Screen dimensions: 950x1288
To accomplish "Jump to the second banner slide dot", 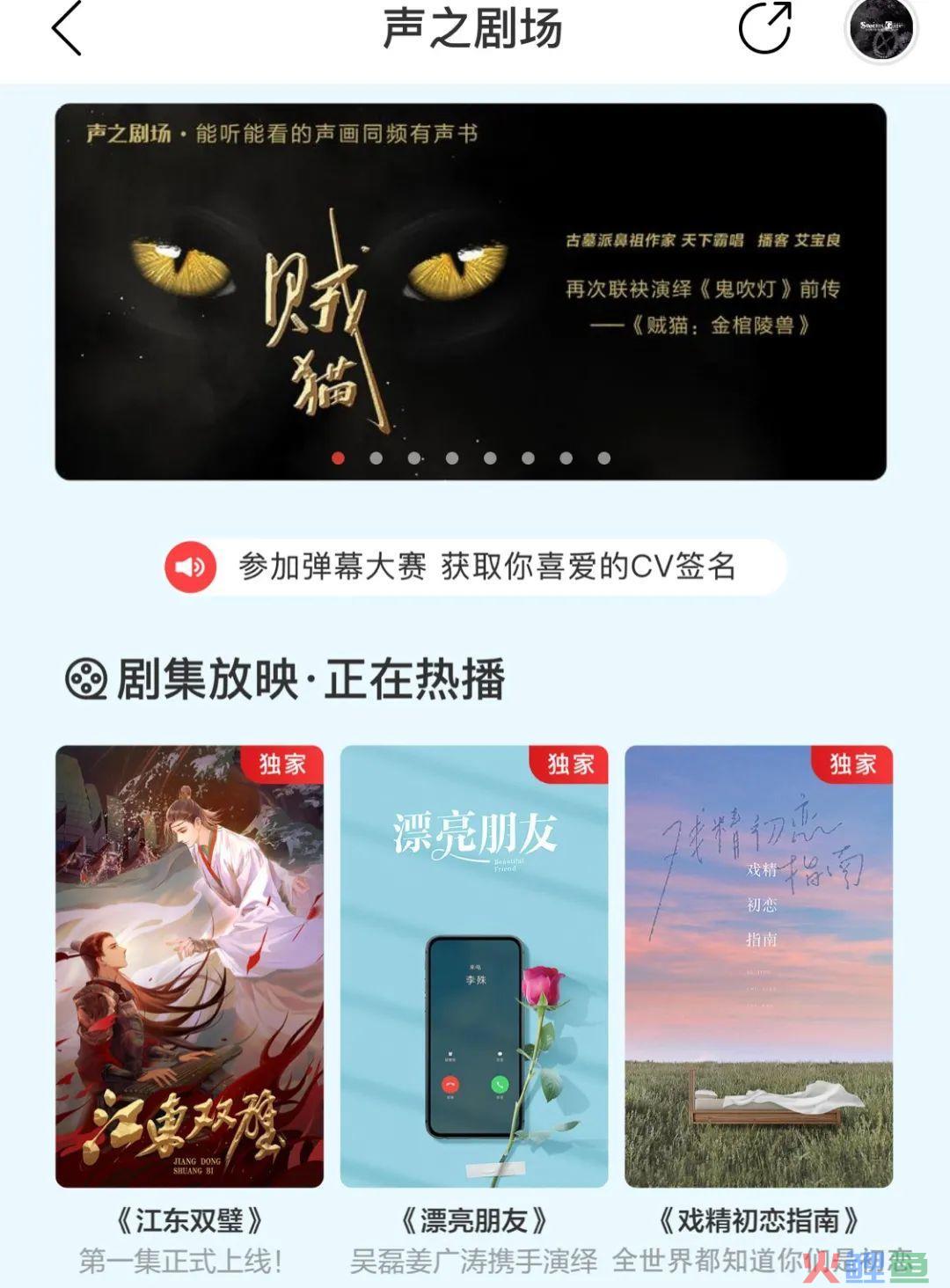I will 376,457.
